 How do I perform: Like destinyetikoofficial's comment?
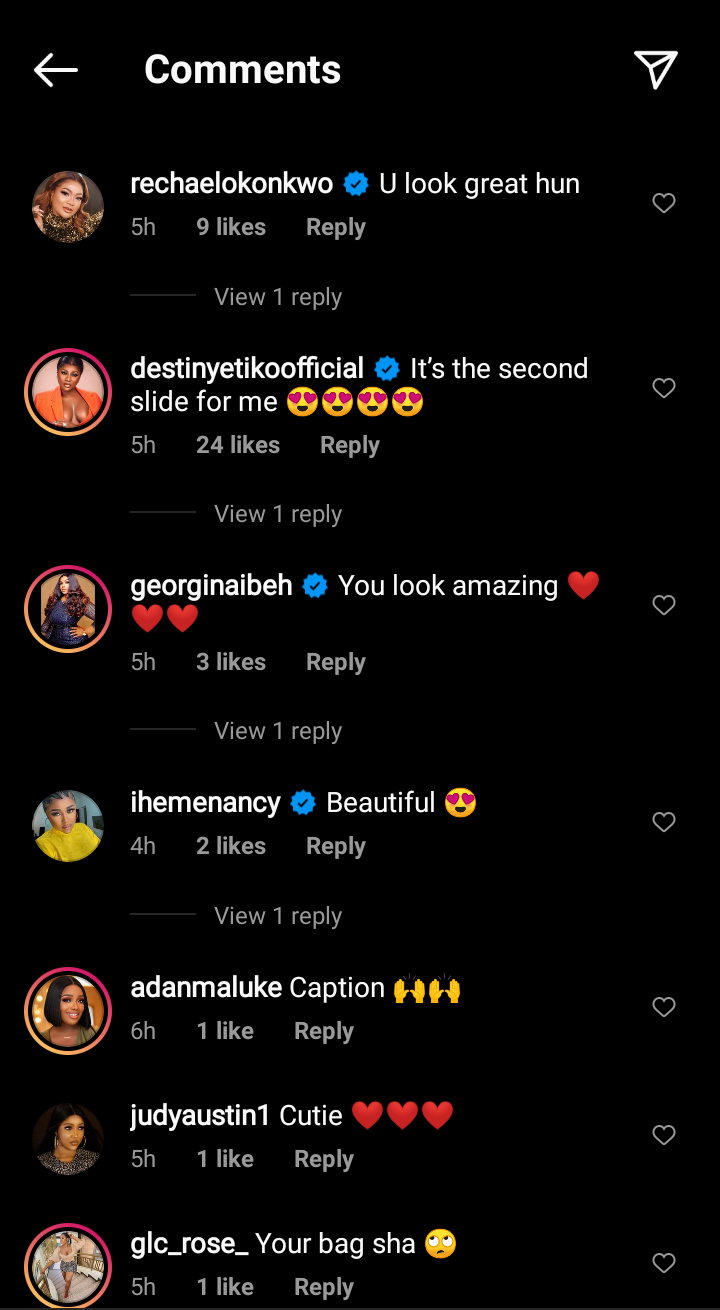click(x=664, y=388)
